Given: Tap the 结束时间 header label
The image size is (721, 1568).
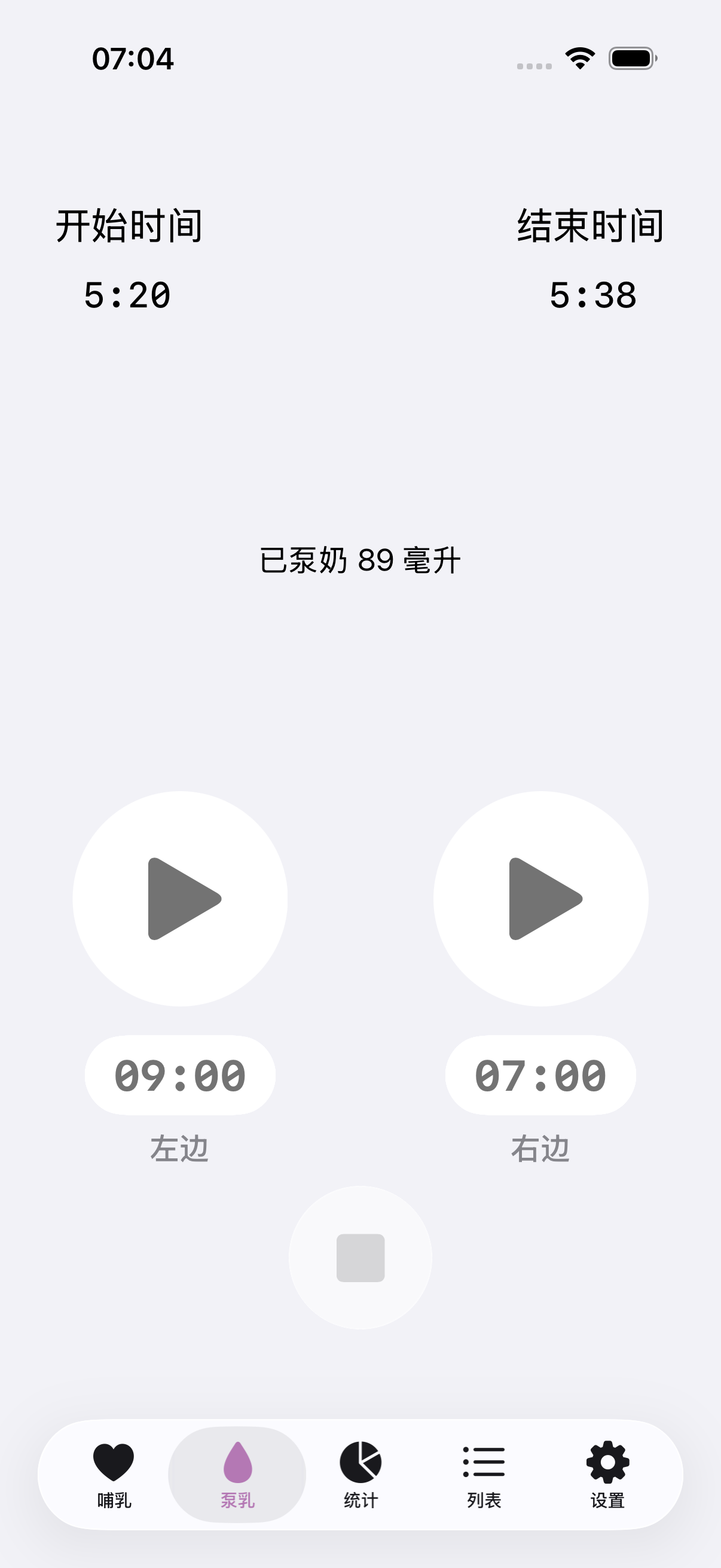Looking at the screenshot, I should [x=591, y=225].
